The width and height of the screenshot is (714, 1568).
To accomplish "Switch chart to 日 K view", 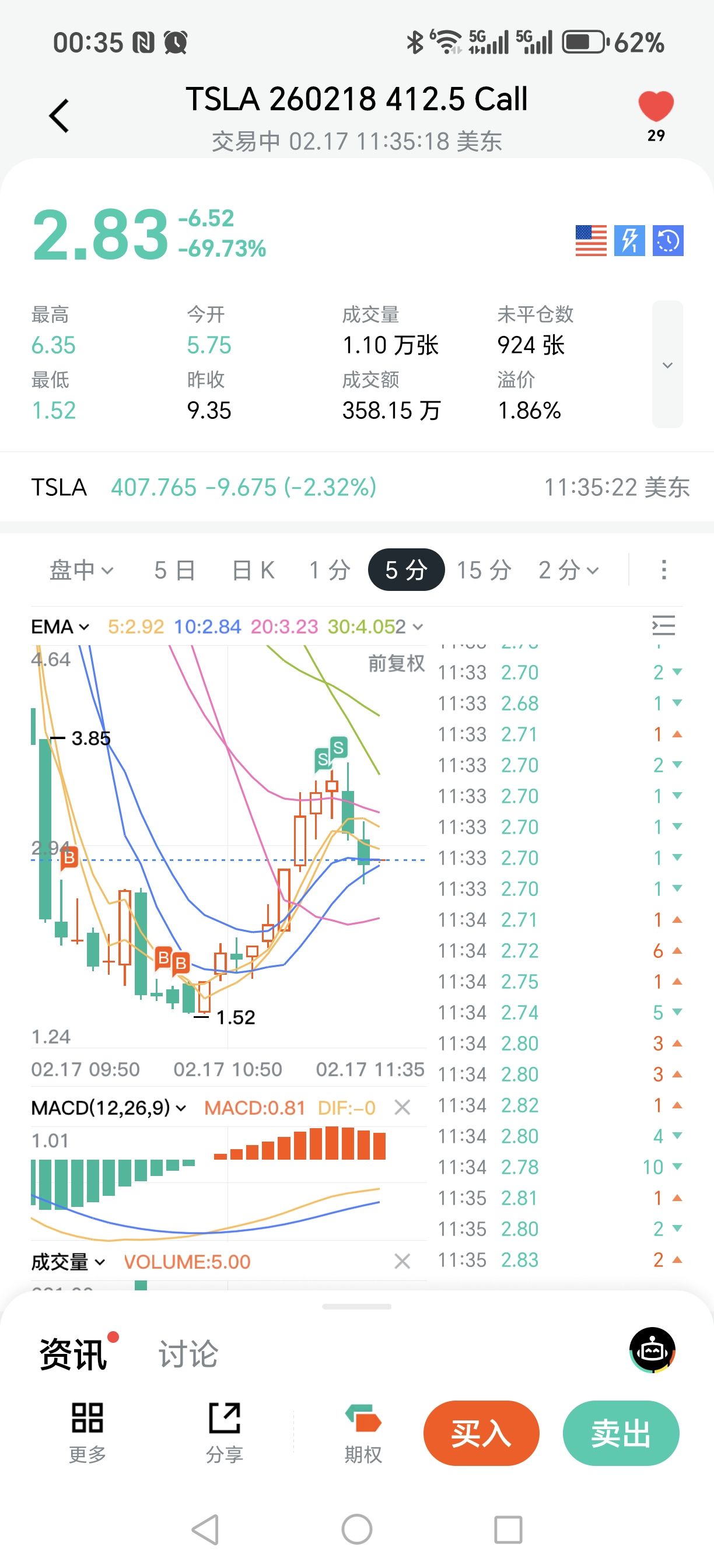I will [x=253, y=570].
